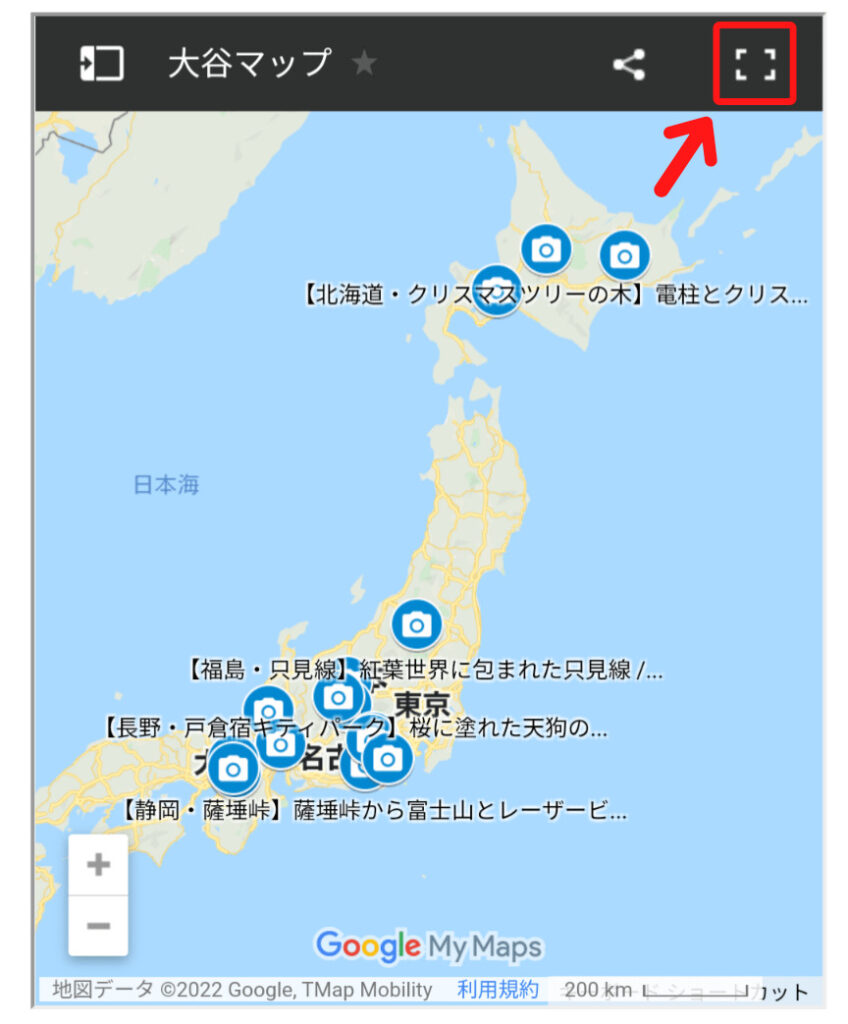Open the map legend side panel
The width and height of the screenshot is (848, 1024).
(101, 65)
